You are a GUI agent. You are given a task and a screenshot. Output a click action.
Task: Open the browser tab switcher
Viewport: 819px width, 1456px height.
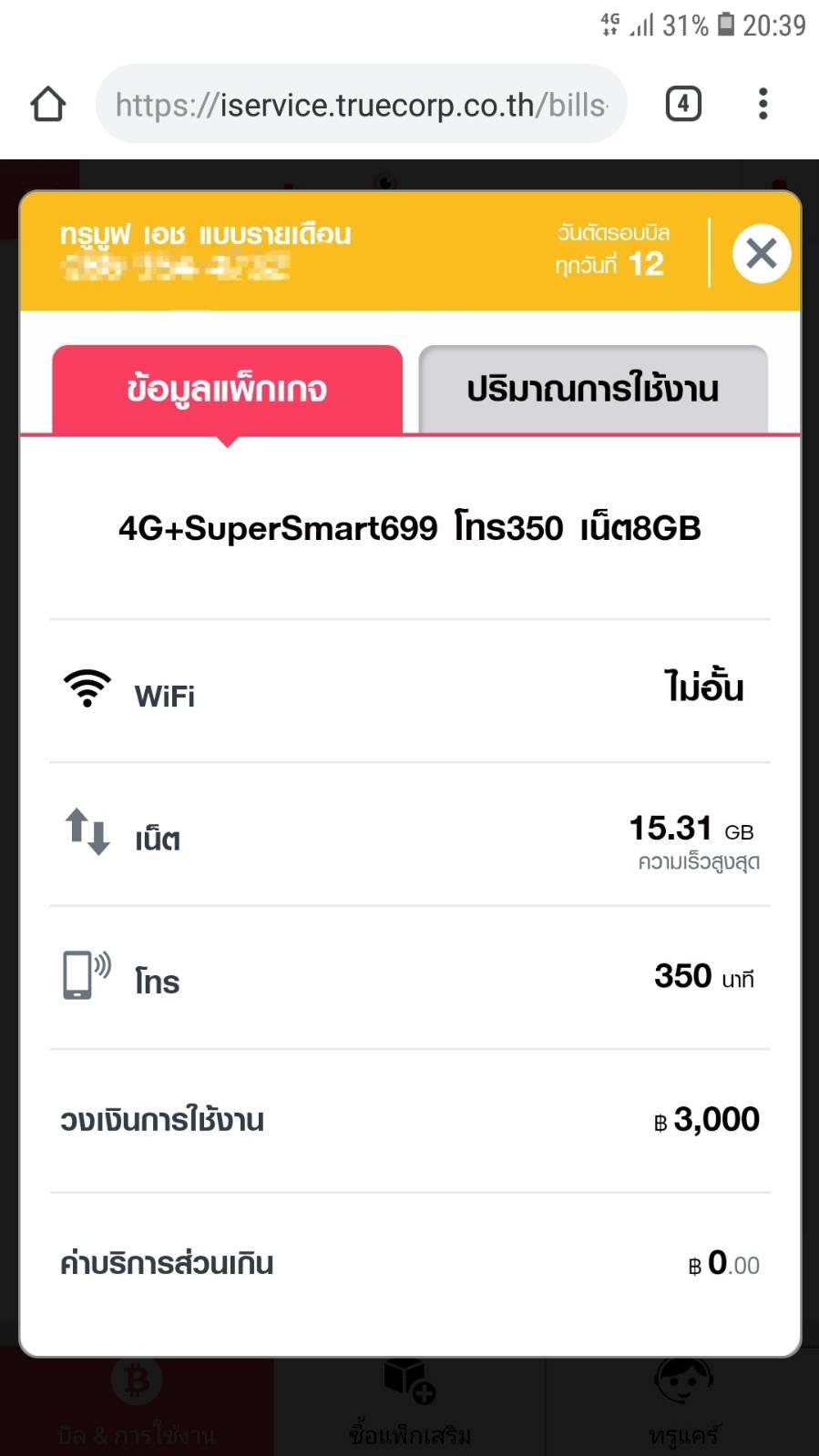pyautogui.click(x=683, y=104)
